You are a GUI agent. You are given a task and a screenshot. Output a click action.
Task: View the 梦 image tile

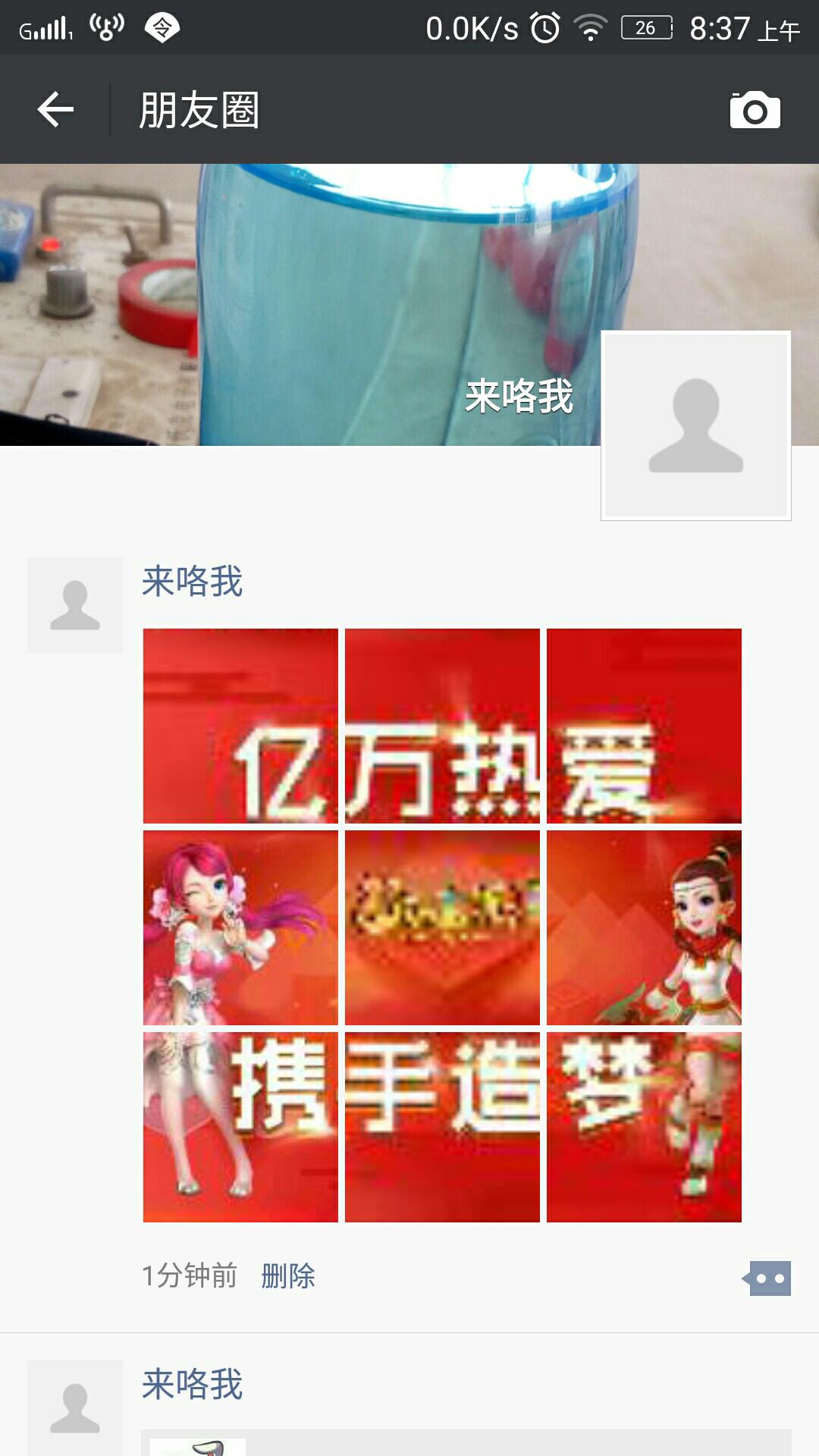pyautogui.click(x=644, y=1127)
